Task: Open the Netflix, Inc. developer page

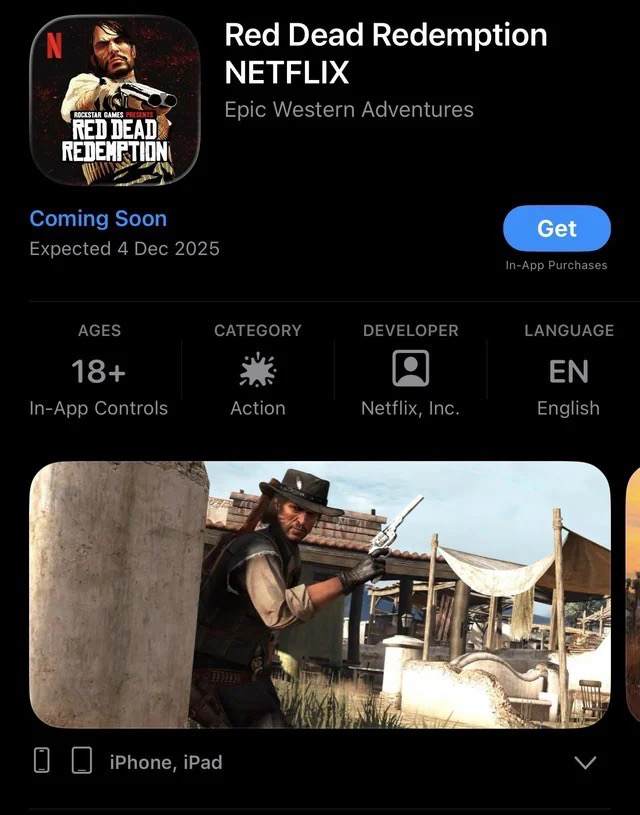Action: (409, 370)
